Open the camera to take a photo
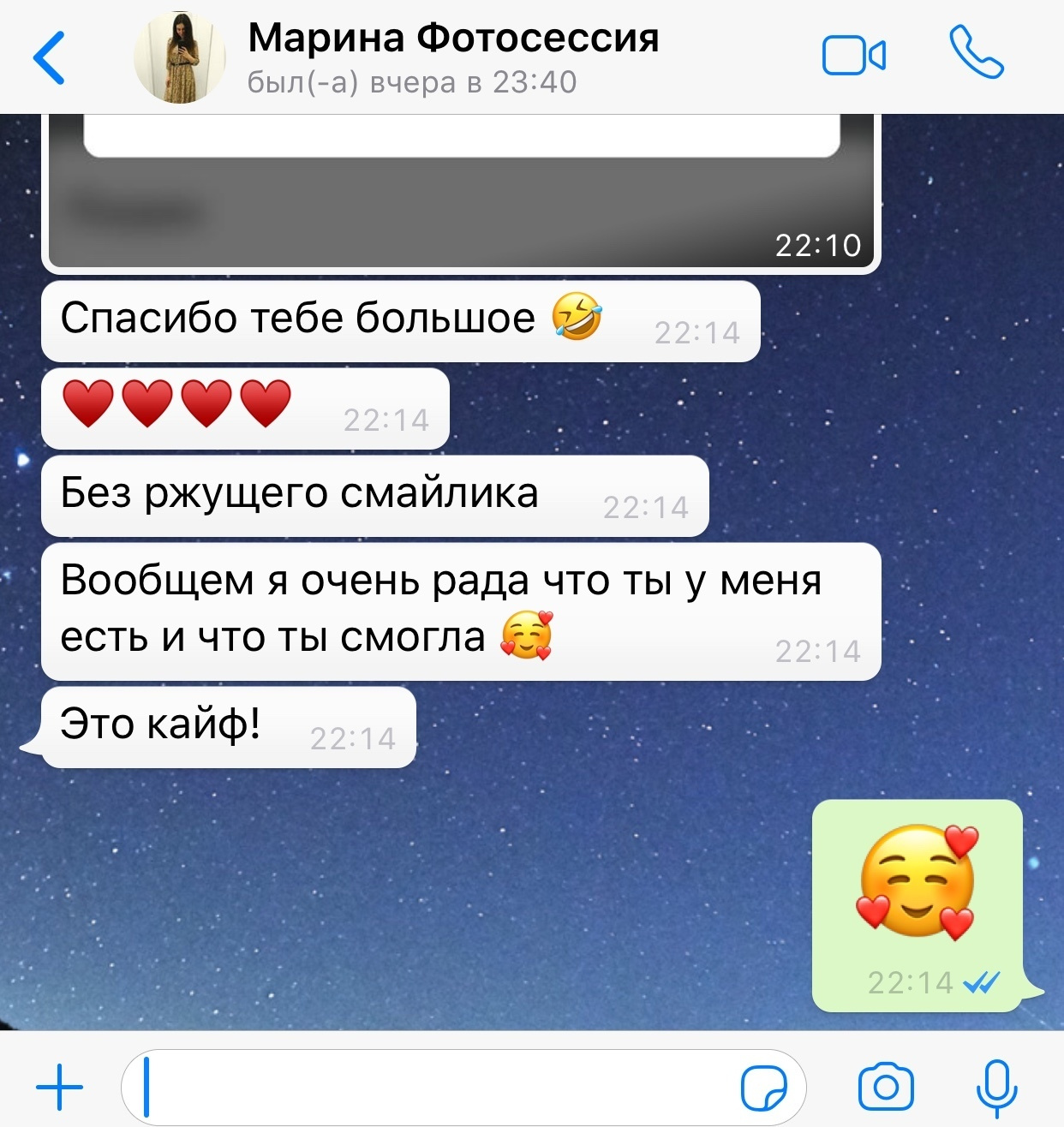1064x1127 pixels. pyautogui.click(x=886, y=1088)
